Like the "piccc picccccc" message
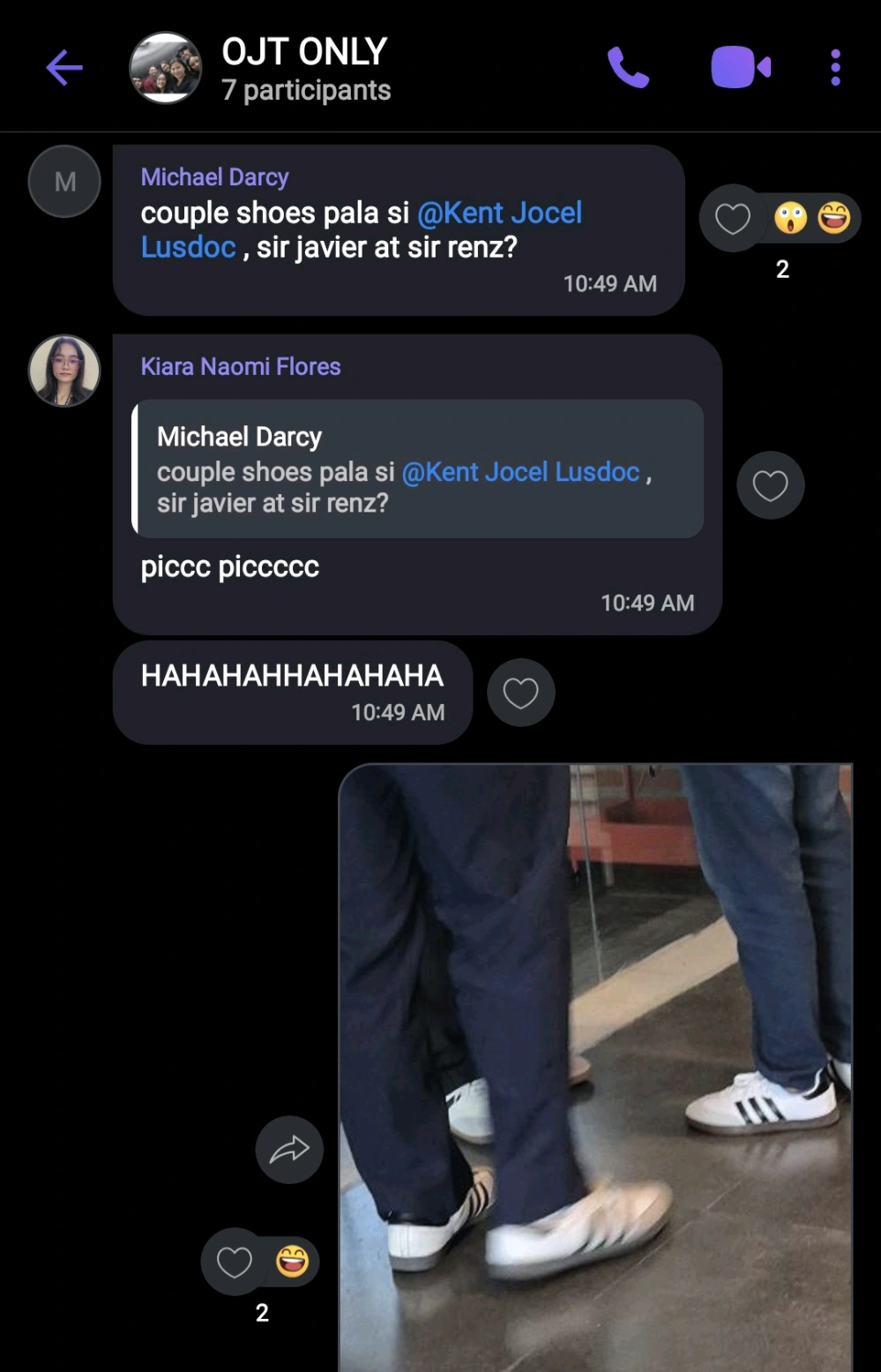This screenshot has width=881, height=1372. tap(770, 485)
